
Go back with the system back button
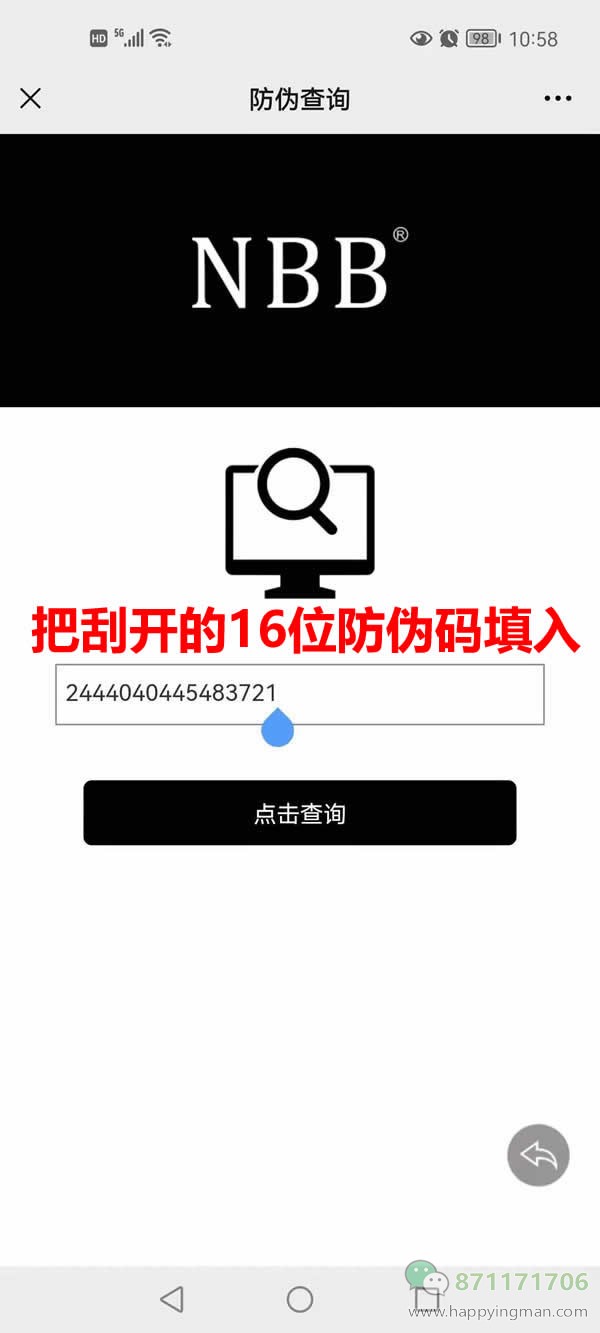coord(172,1299)
